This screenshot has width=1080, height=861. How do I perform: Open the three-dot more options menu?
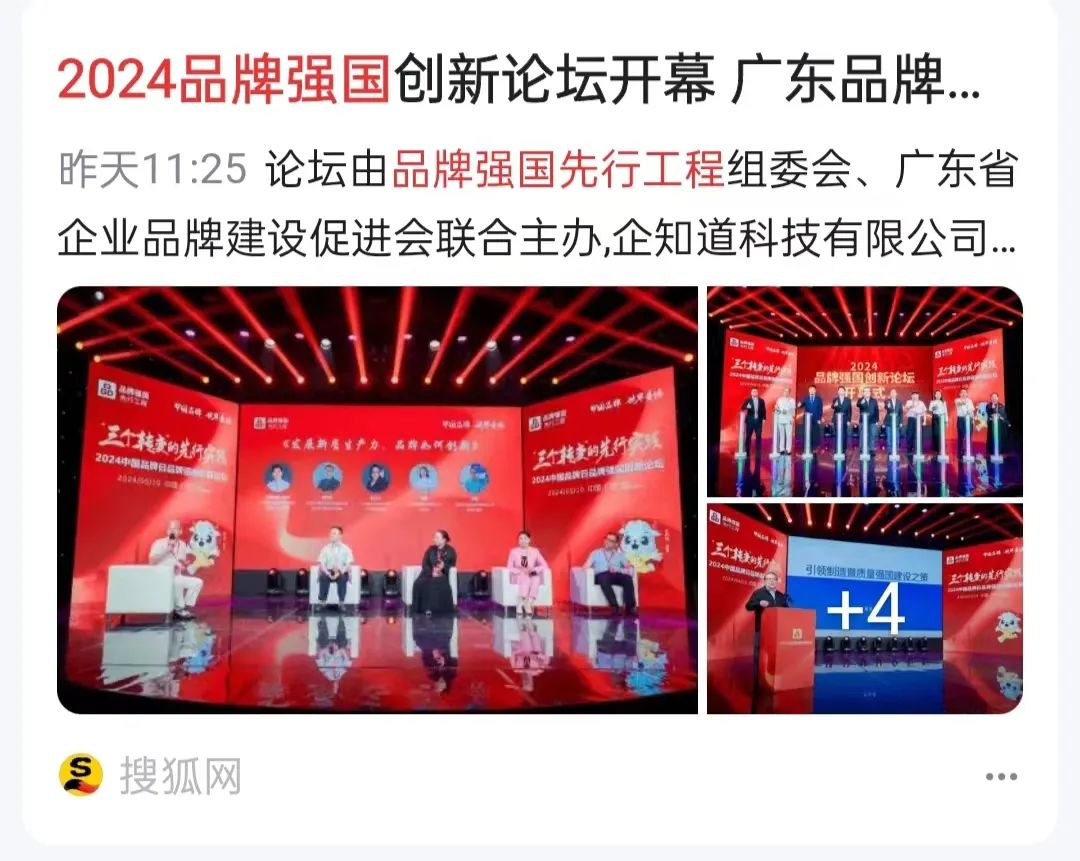pos(1001,777)
